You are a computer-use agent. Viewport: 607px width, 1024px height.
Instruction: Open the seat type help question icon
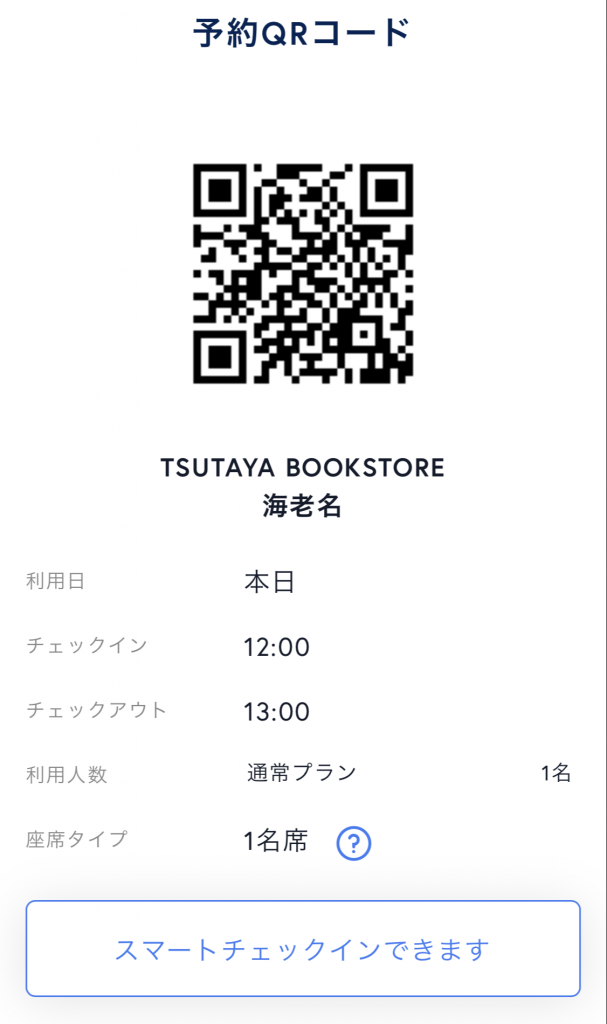tap(353, 843)
